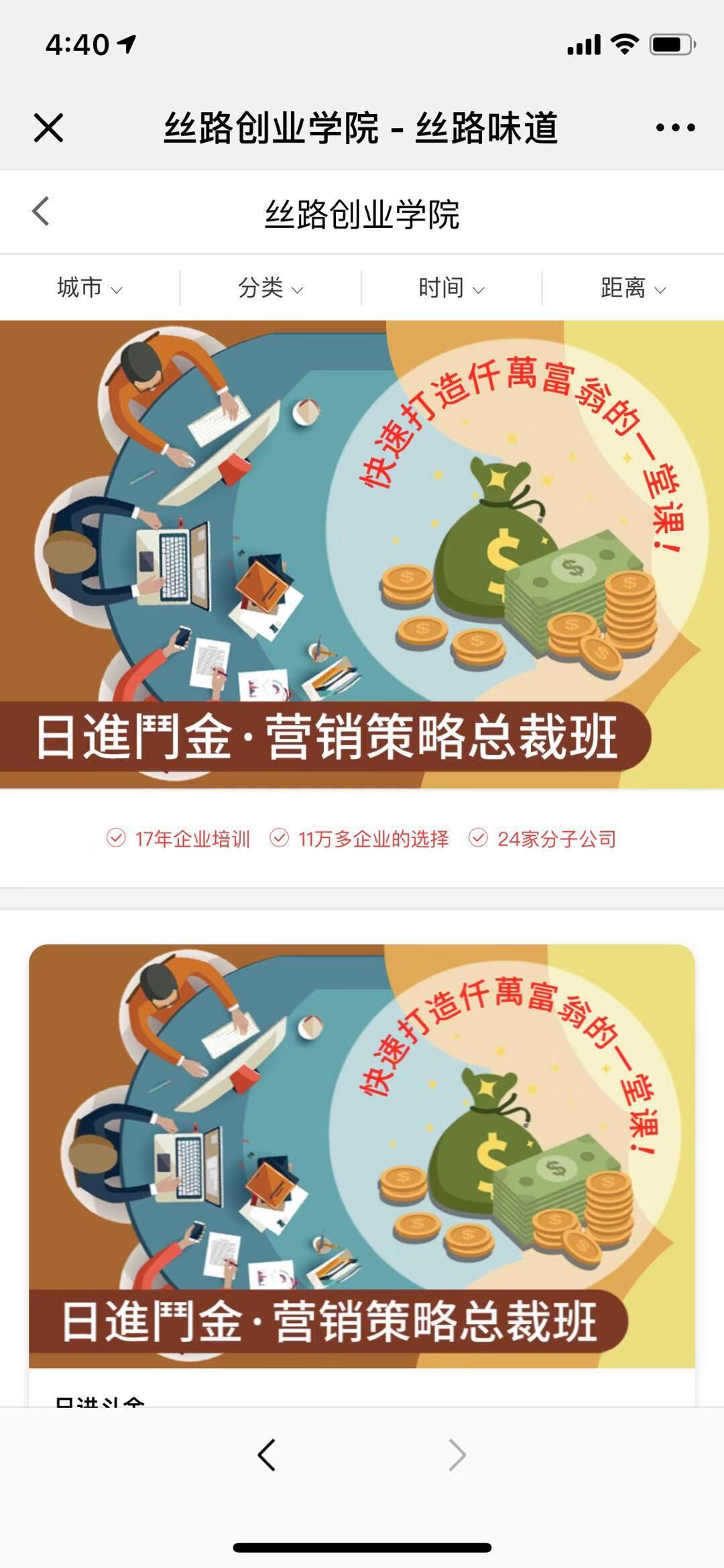The height and width of the screenshot is (1568, 724).
Task: Open the 日进斗金 course card
Action: pyautogui.click(x=362, y=1156)
